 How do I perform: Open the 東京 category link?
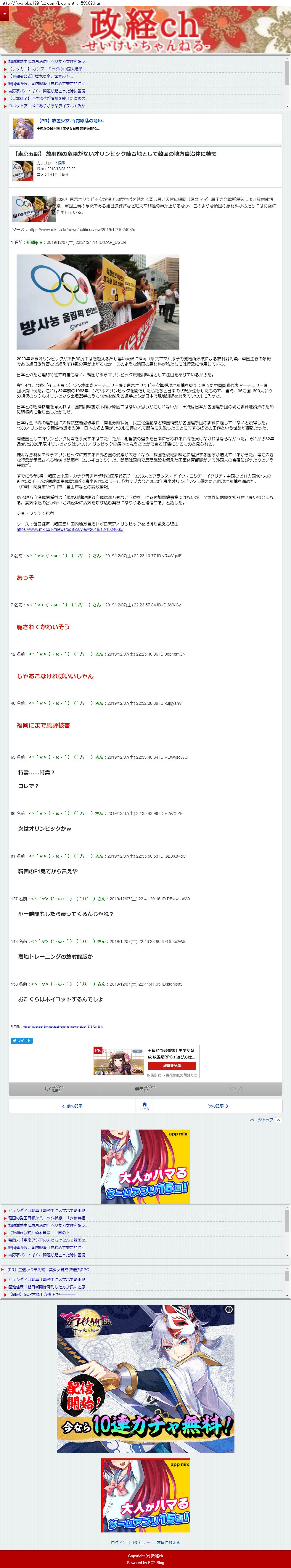coord(62,163)
